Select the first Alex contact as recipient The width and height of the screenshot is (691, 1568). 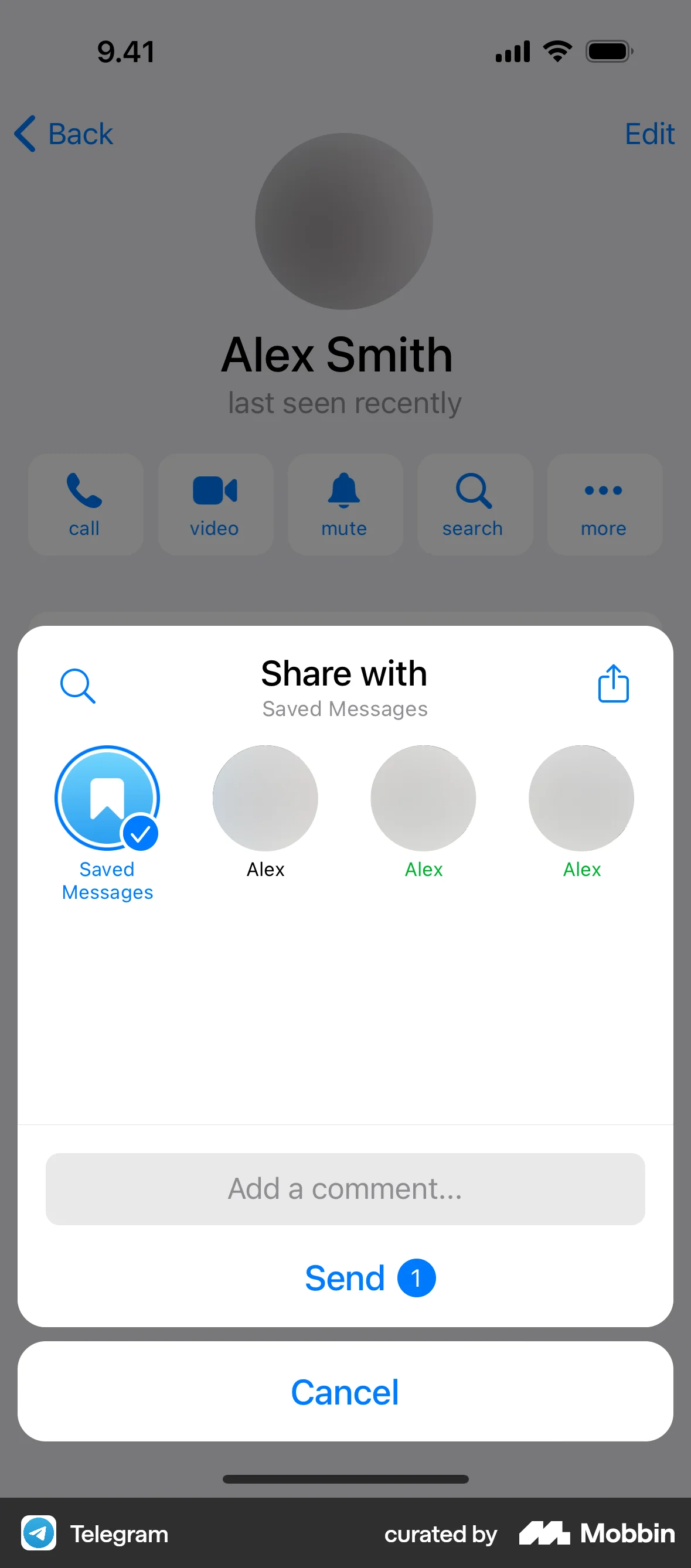pos(265,797)
